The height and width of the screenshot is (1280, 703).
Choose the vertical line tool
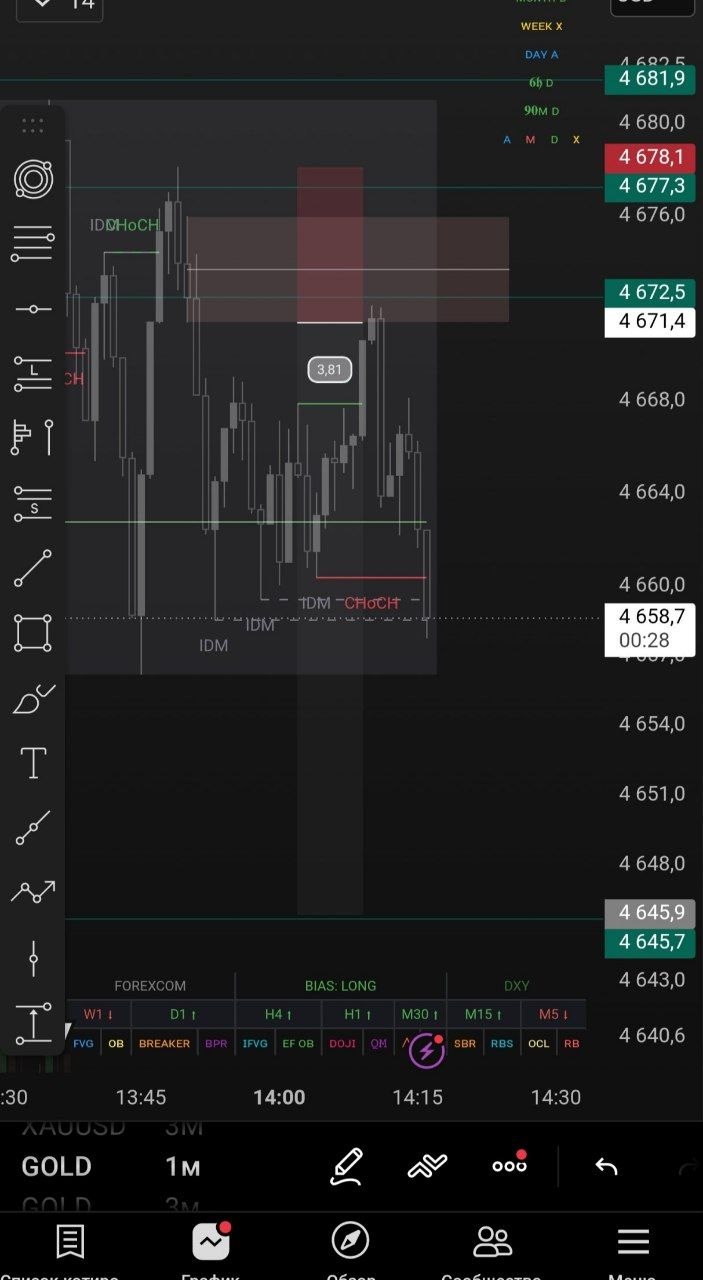(x=33, y=958)
